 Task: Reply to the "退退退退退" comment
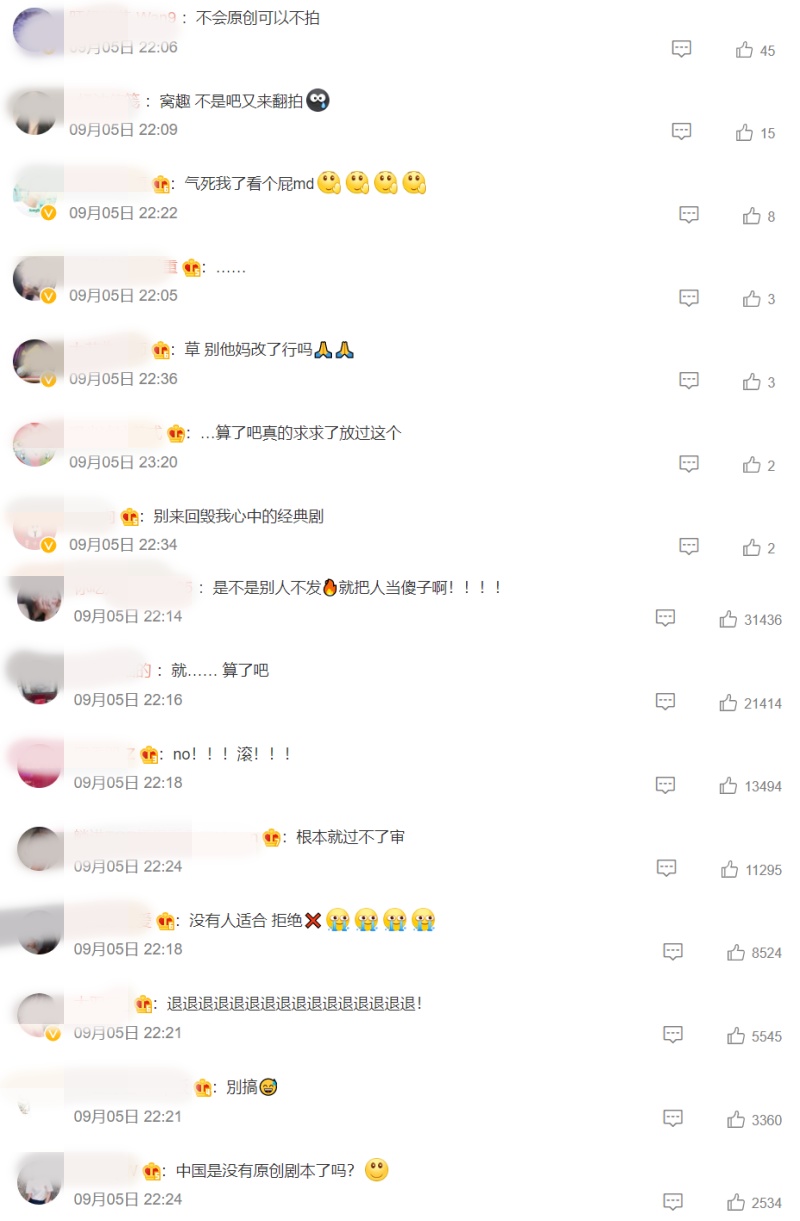point(673,1035)
